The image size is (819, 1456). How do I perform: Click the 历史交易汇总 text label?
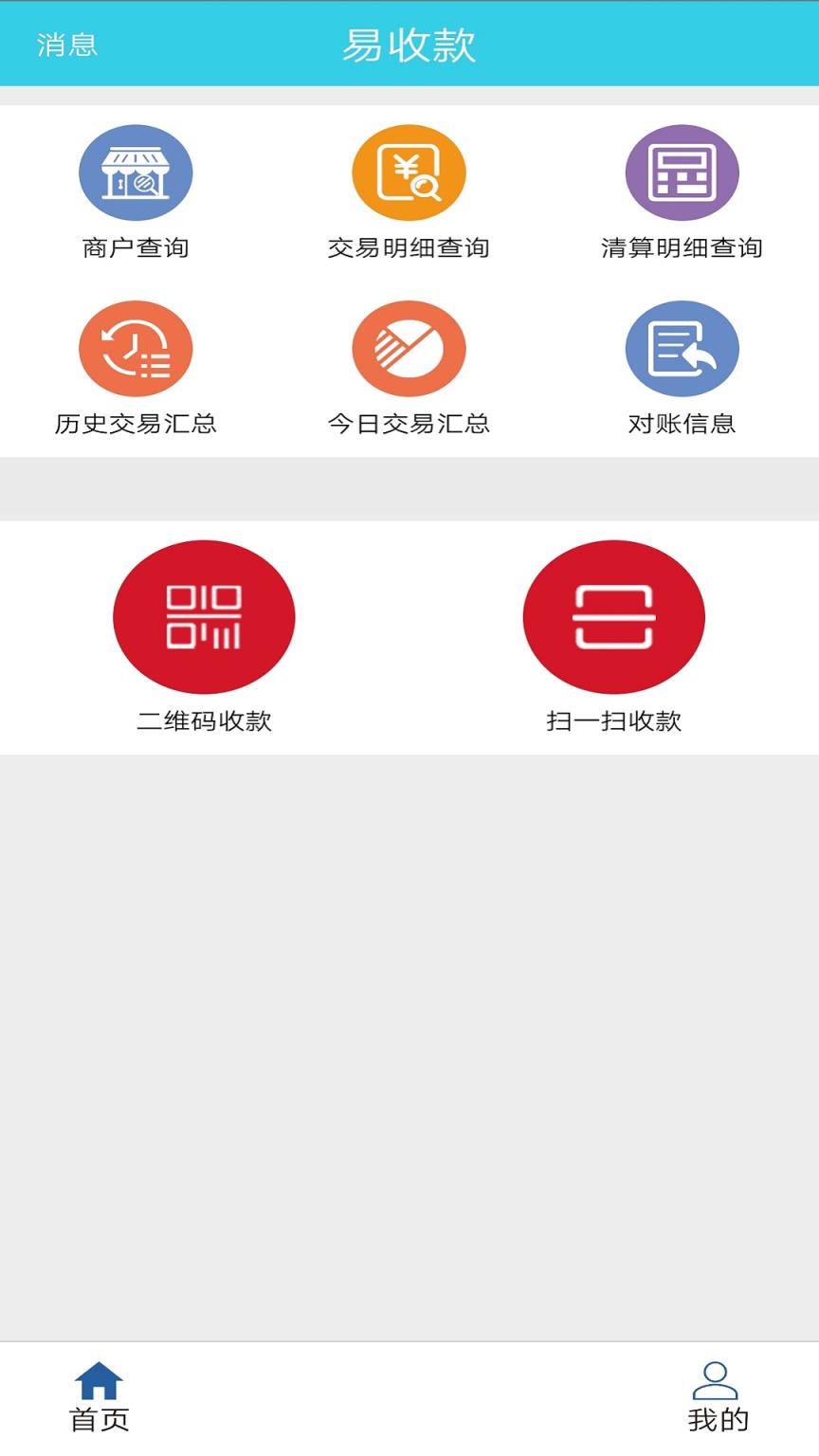136,425
